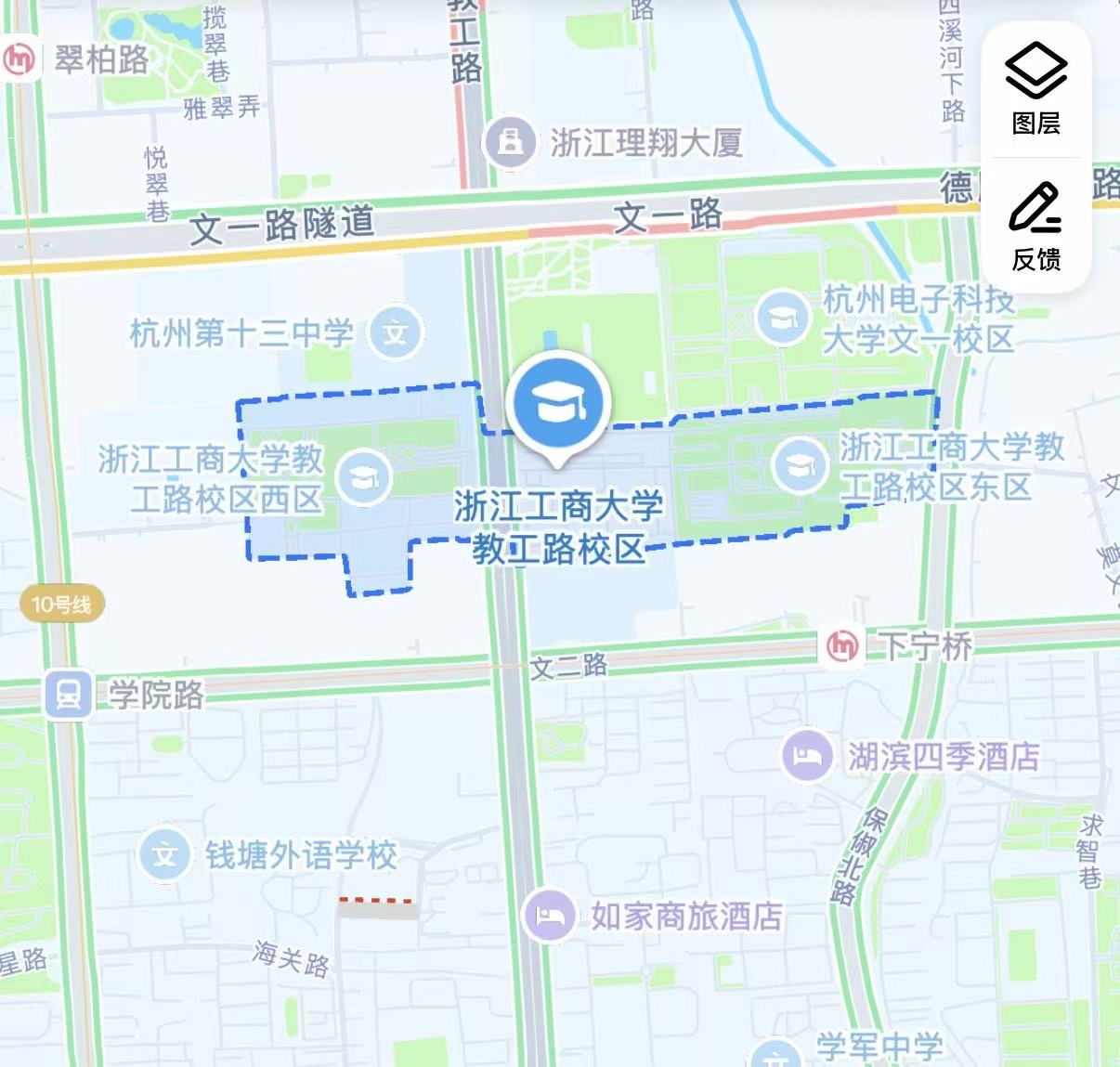Open the 图层 layers button

pyautogui.click(x=1035, y=90)
